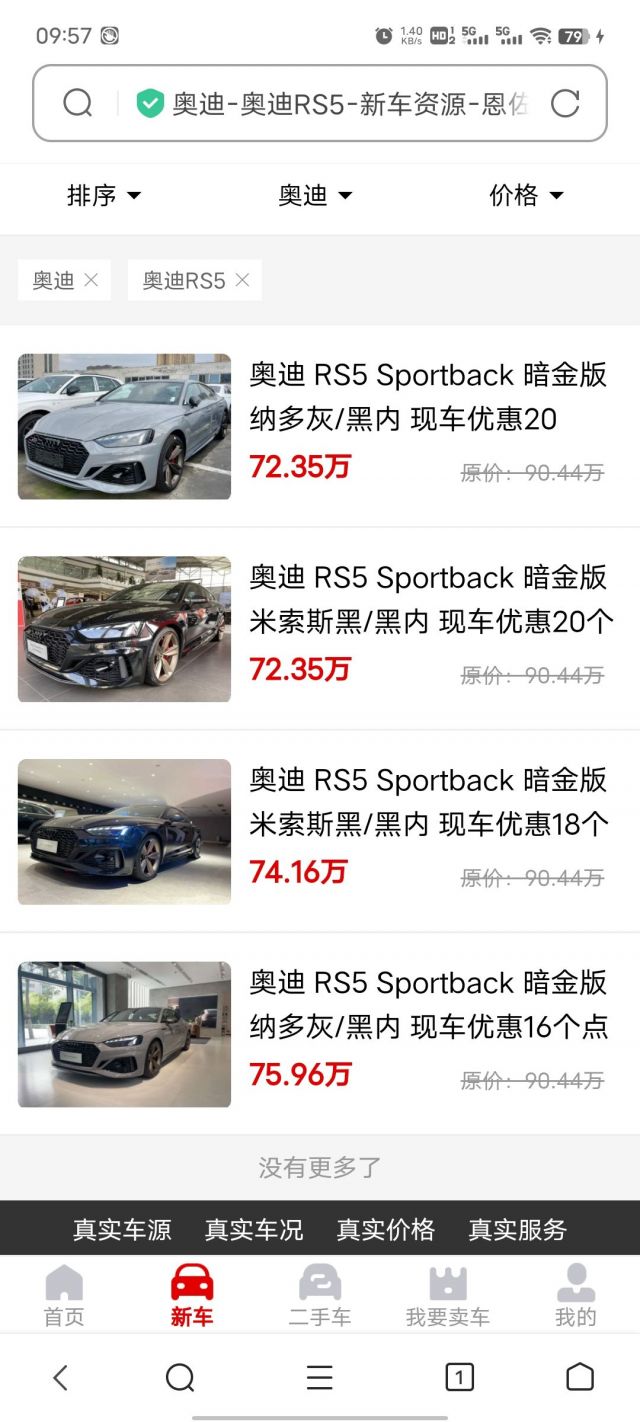This screenshot has height=1422, width=640.
Task: Remove the 奥迪 filter chip
Action: (91, 280)
